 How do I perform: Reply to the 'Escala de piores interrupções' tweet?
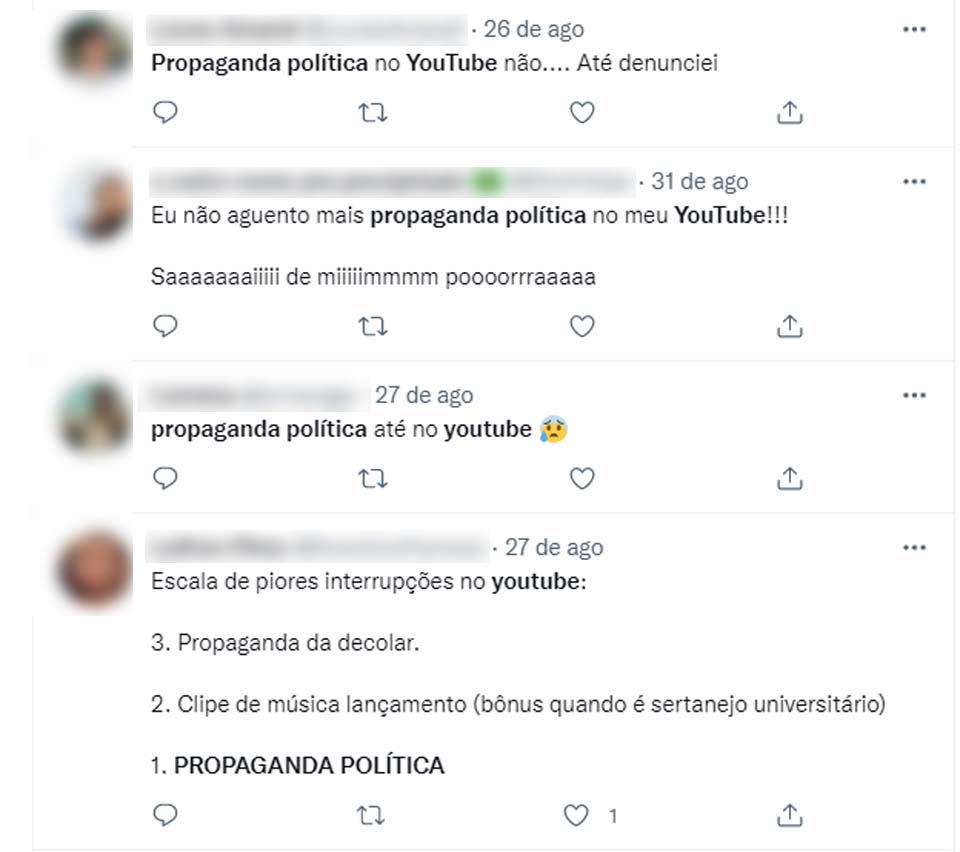pos(166,815)
